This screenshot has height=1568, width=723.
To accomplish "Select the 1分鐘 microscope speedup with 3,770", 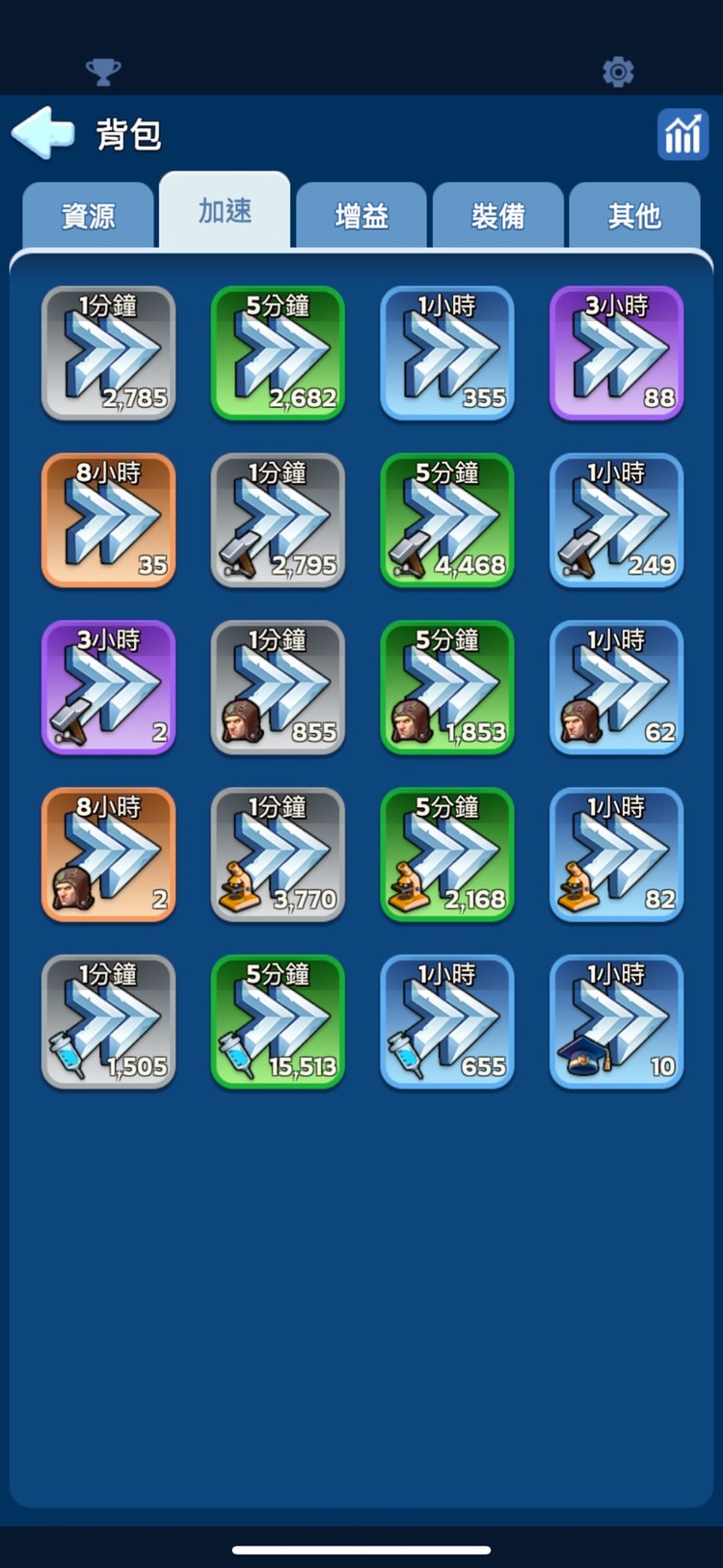I will pyautogui.click(x=278, y=854).
